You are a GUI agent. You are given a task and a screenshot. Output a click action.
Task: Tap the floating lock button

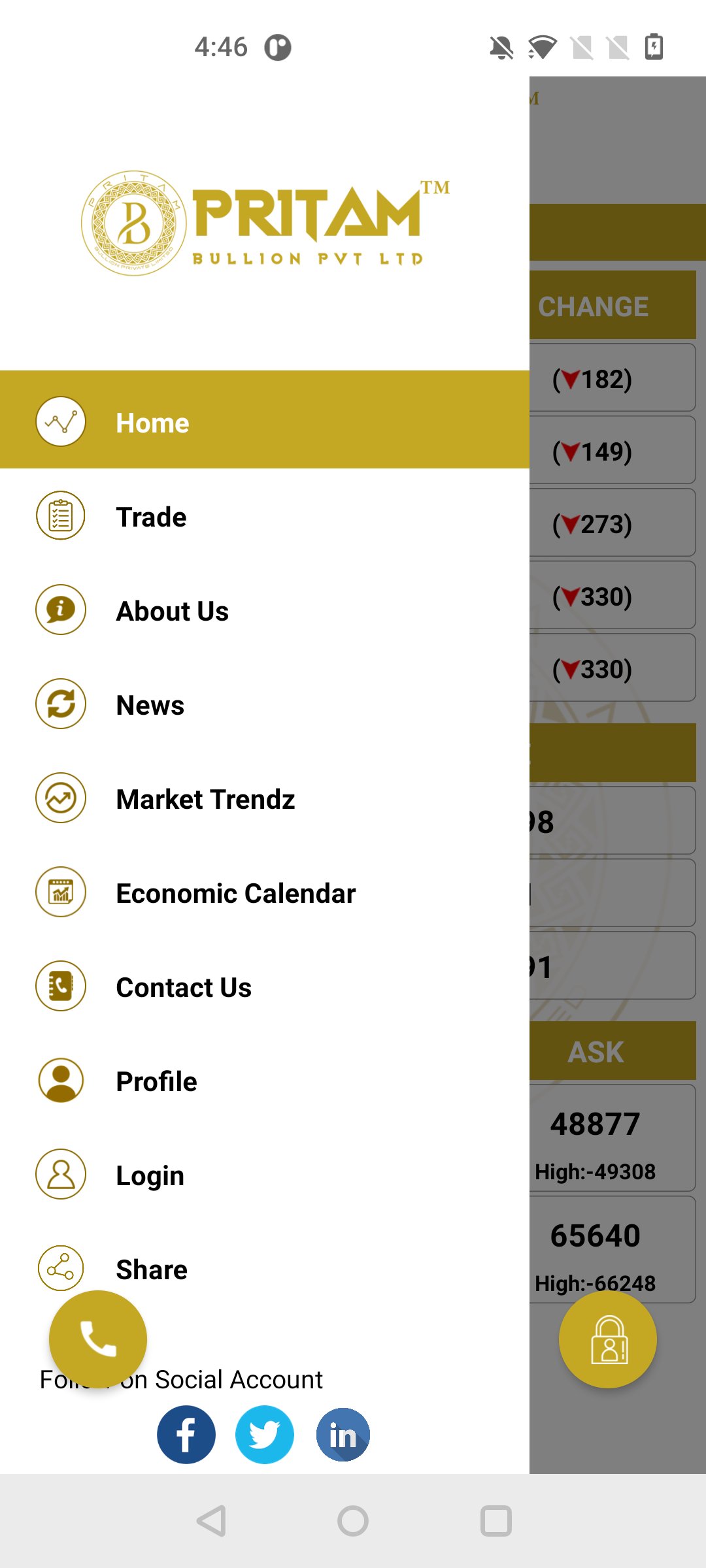[608, 1339]
